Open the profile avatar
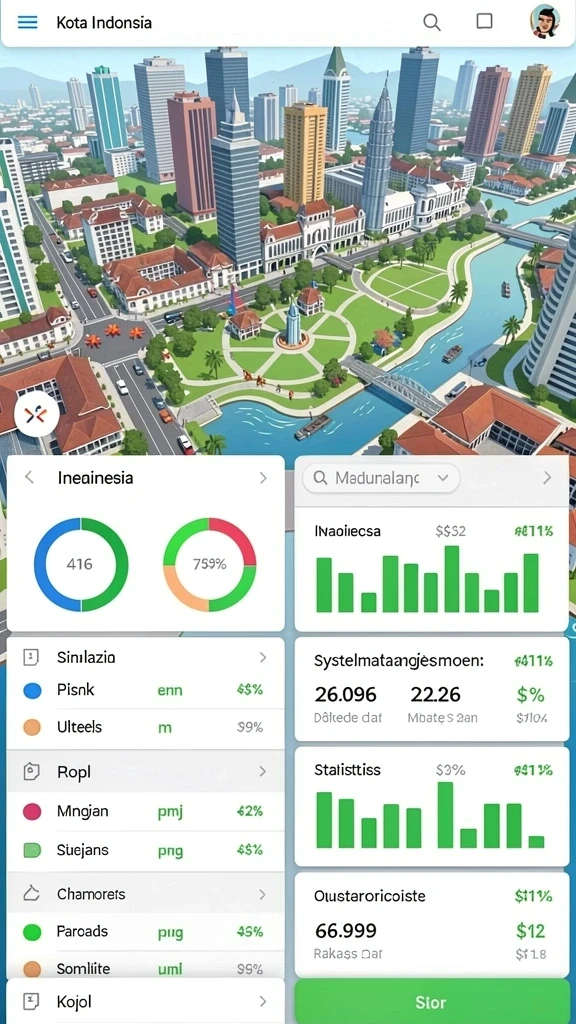The width and height of the screenshot is (576, 1024). point(544,22)
